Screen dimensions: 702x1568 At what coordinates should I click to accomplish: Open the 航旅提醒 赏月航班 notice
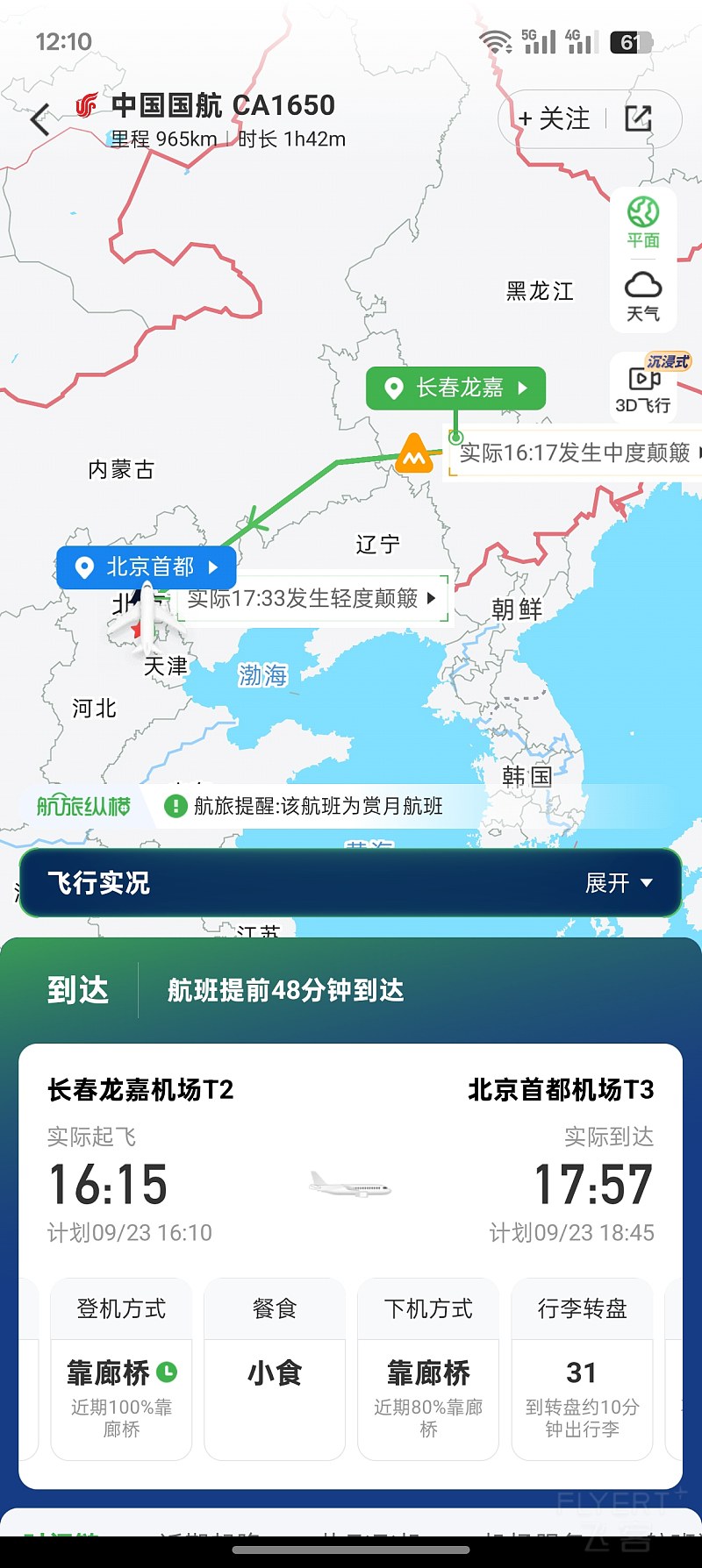click(x=316, y=806)
